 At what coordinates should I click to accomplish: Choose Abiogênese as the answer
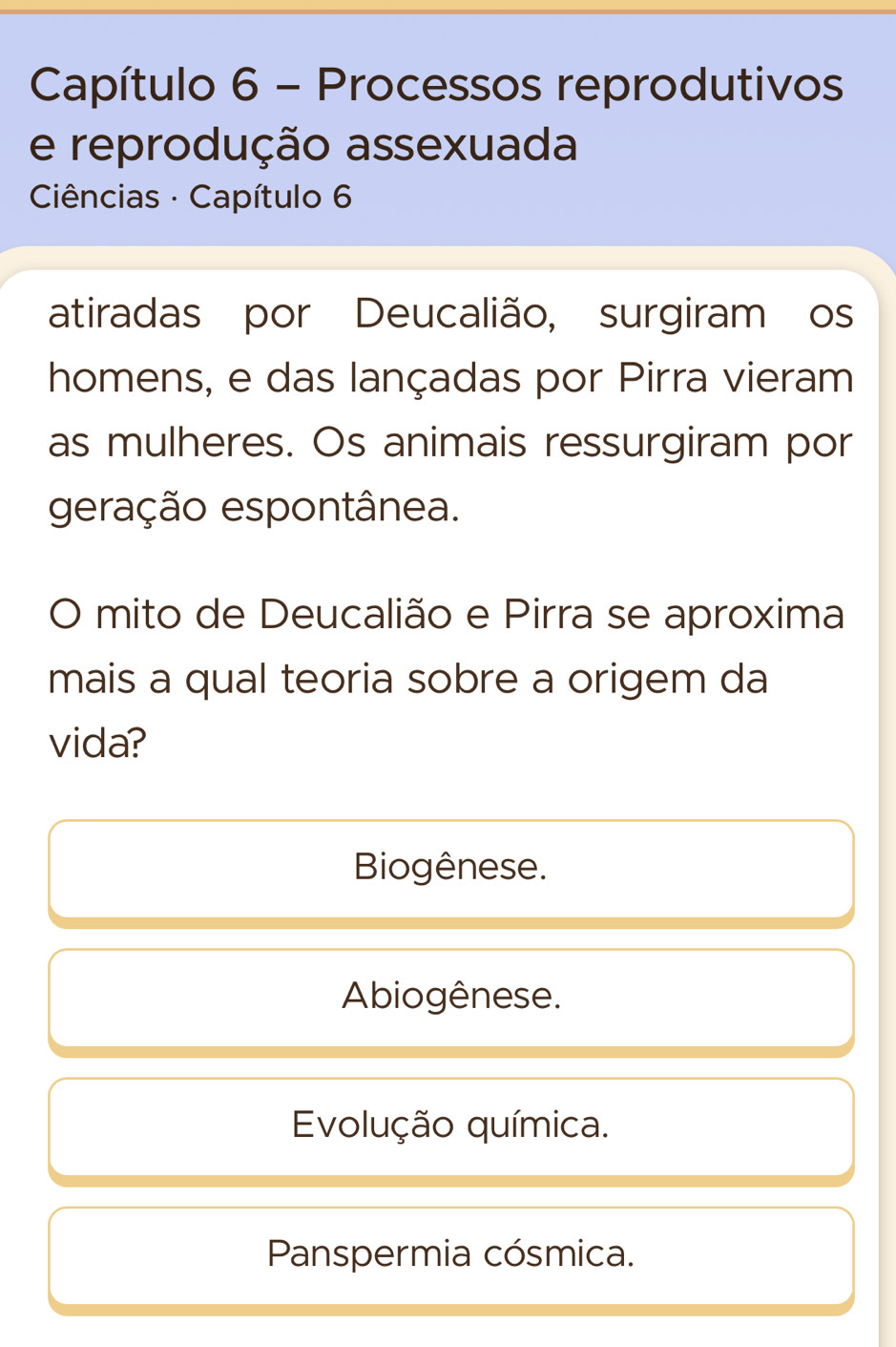[450, 998]
